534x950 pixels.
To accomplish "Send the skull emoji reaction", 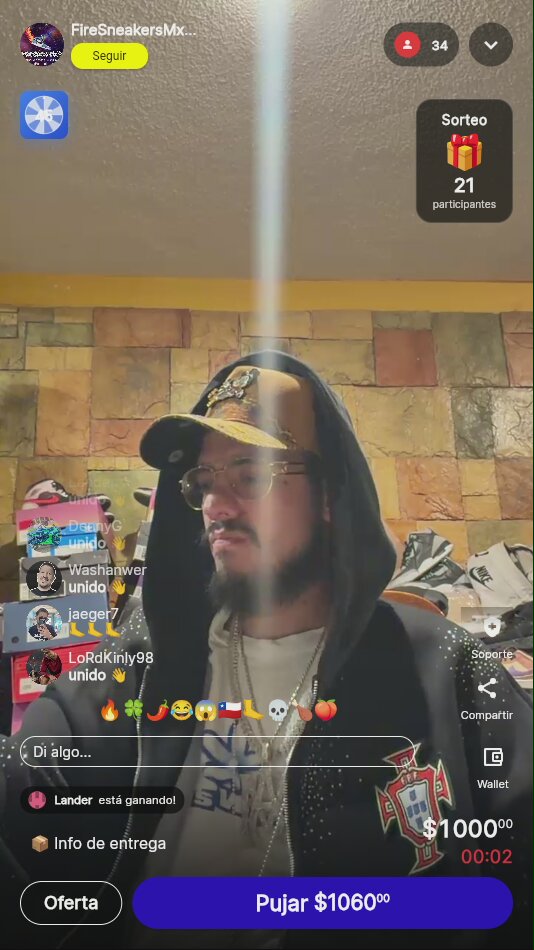I will pos(278,710).
